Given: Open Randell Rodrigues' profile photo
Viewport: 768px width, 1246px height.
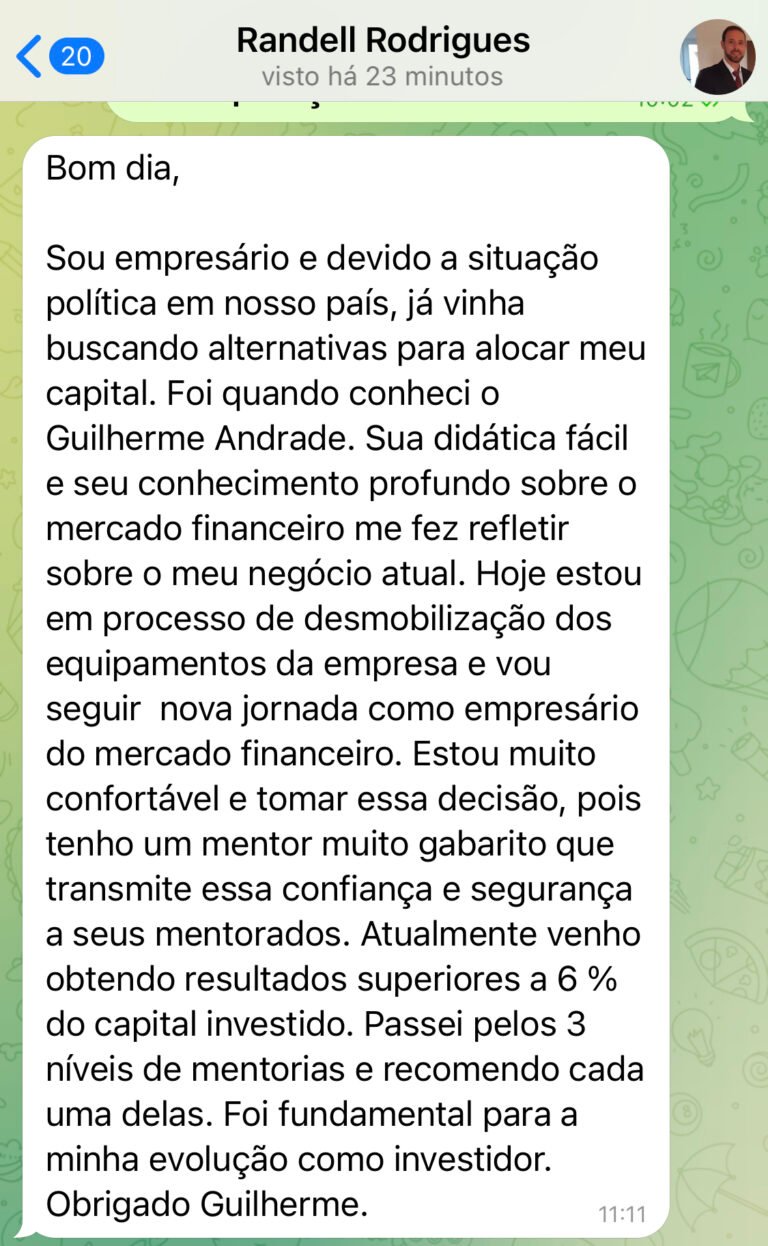Looking at the screenshot, I should [718, 57].
